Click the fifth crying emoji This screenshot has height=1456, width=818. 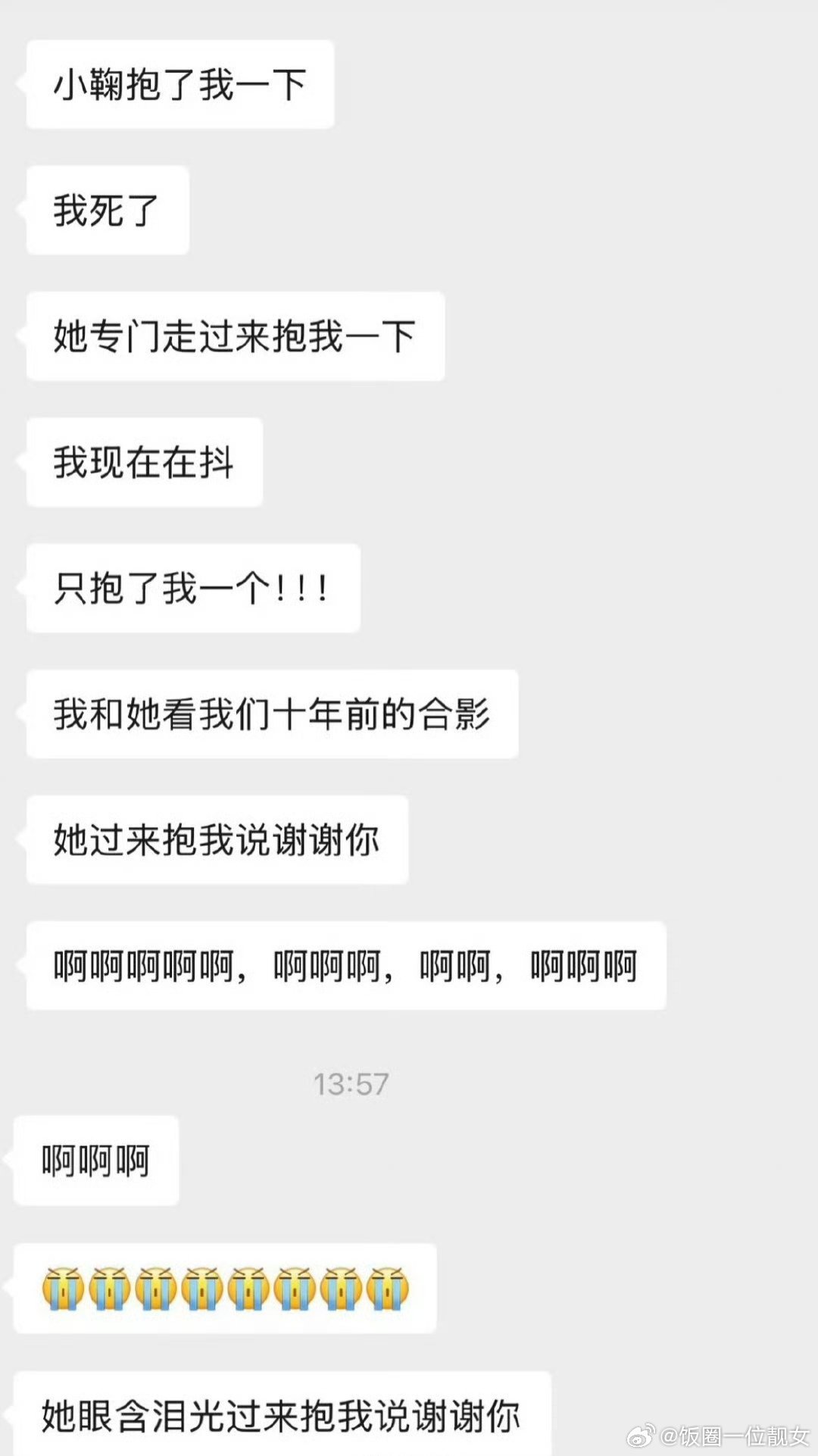(248, 1288)
